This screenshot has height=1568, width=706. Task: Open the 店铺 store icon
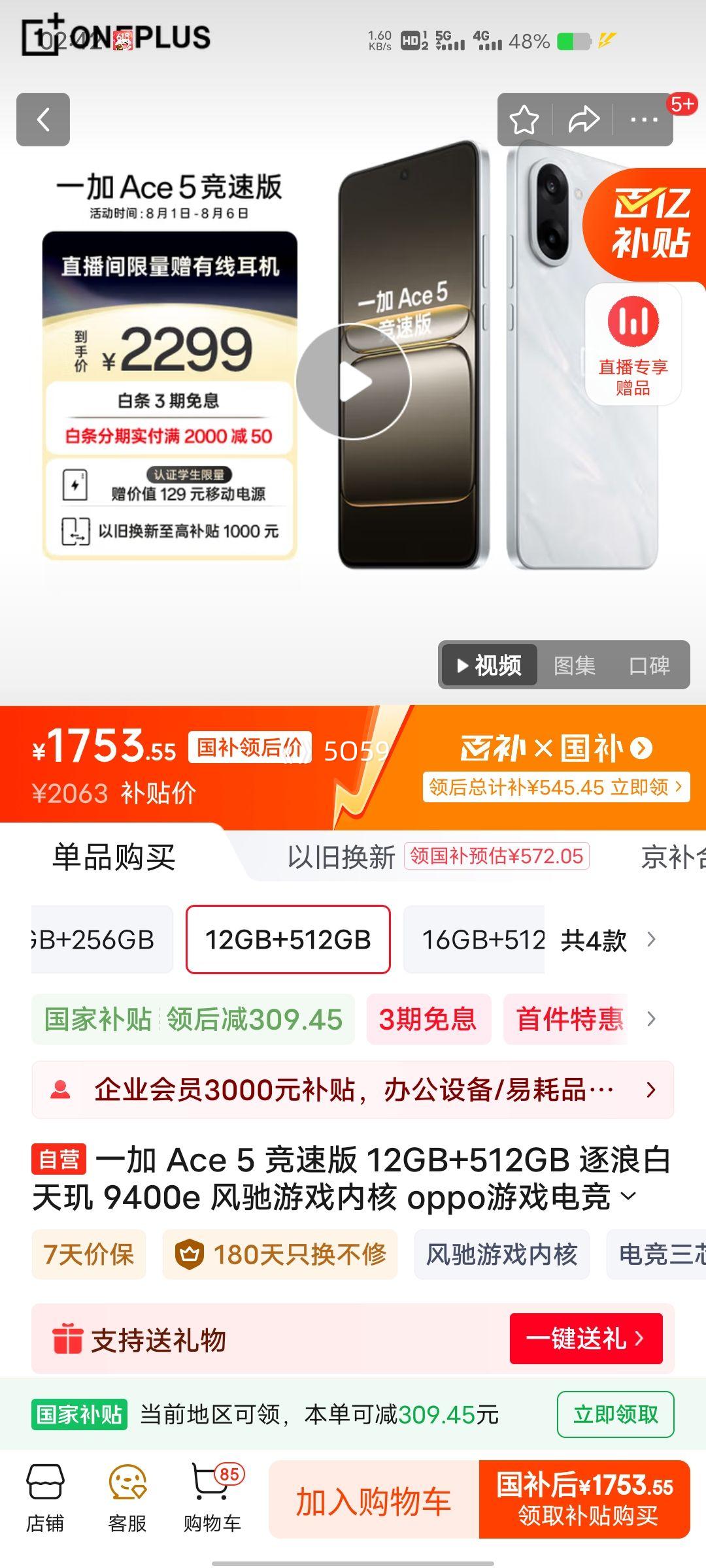pos(44,1496)
